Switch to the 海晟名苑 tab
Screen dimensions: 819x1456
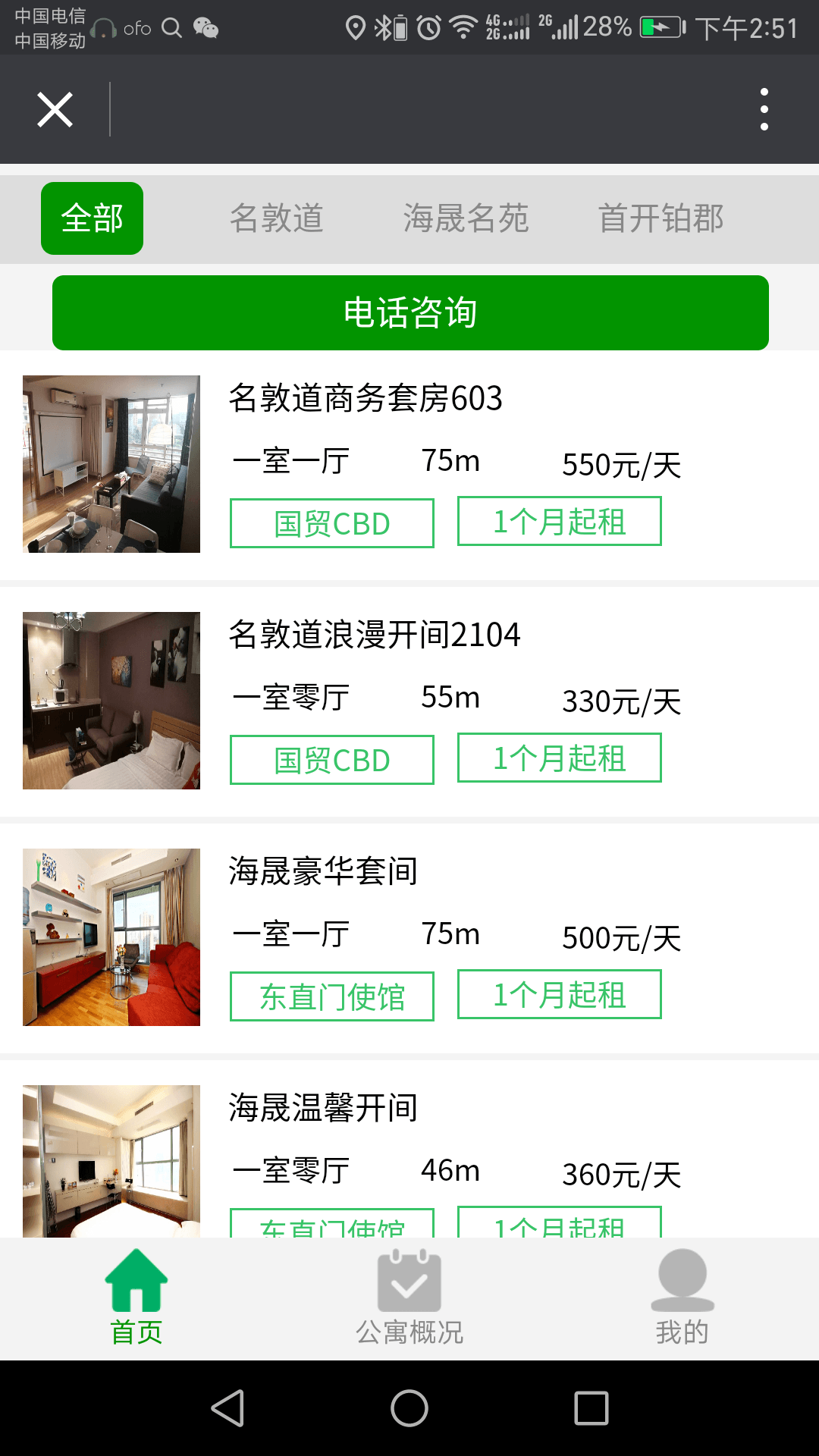click(x=466, y=218)
